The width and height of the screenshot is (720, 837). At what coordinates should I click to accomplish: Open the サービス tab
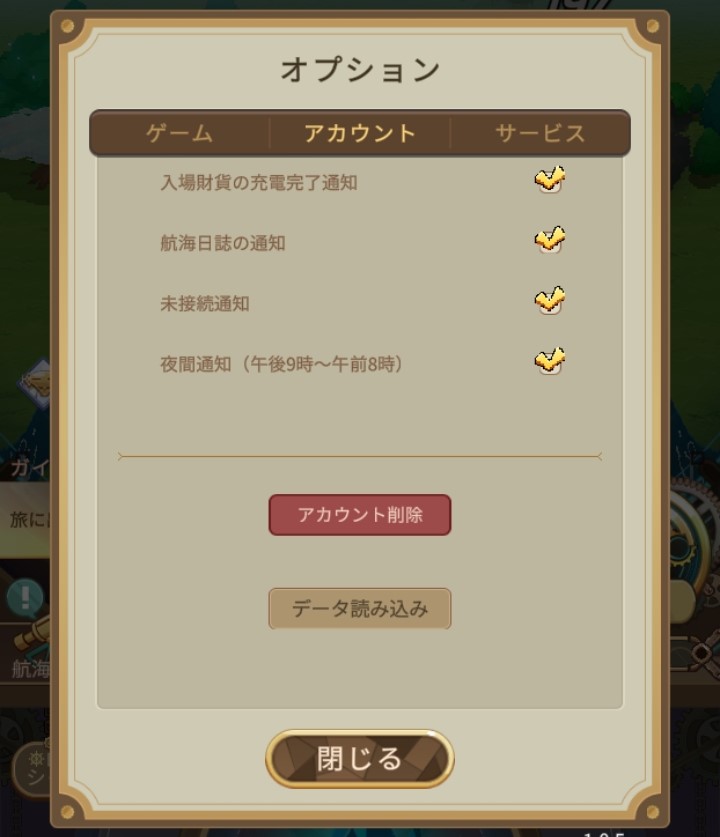tap(540, 134)
